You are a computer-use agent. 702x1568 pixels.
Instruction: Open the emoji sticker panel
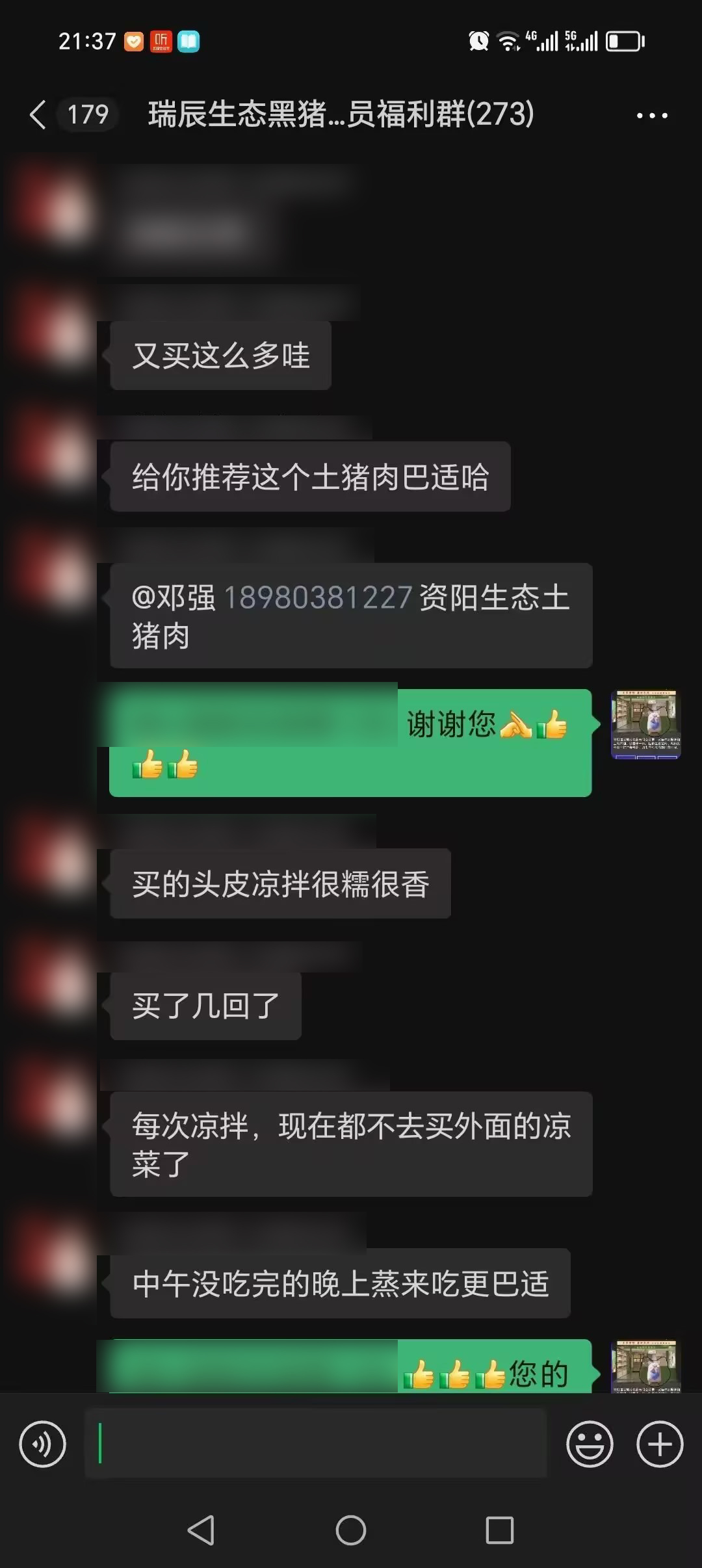590,1444
